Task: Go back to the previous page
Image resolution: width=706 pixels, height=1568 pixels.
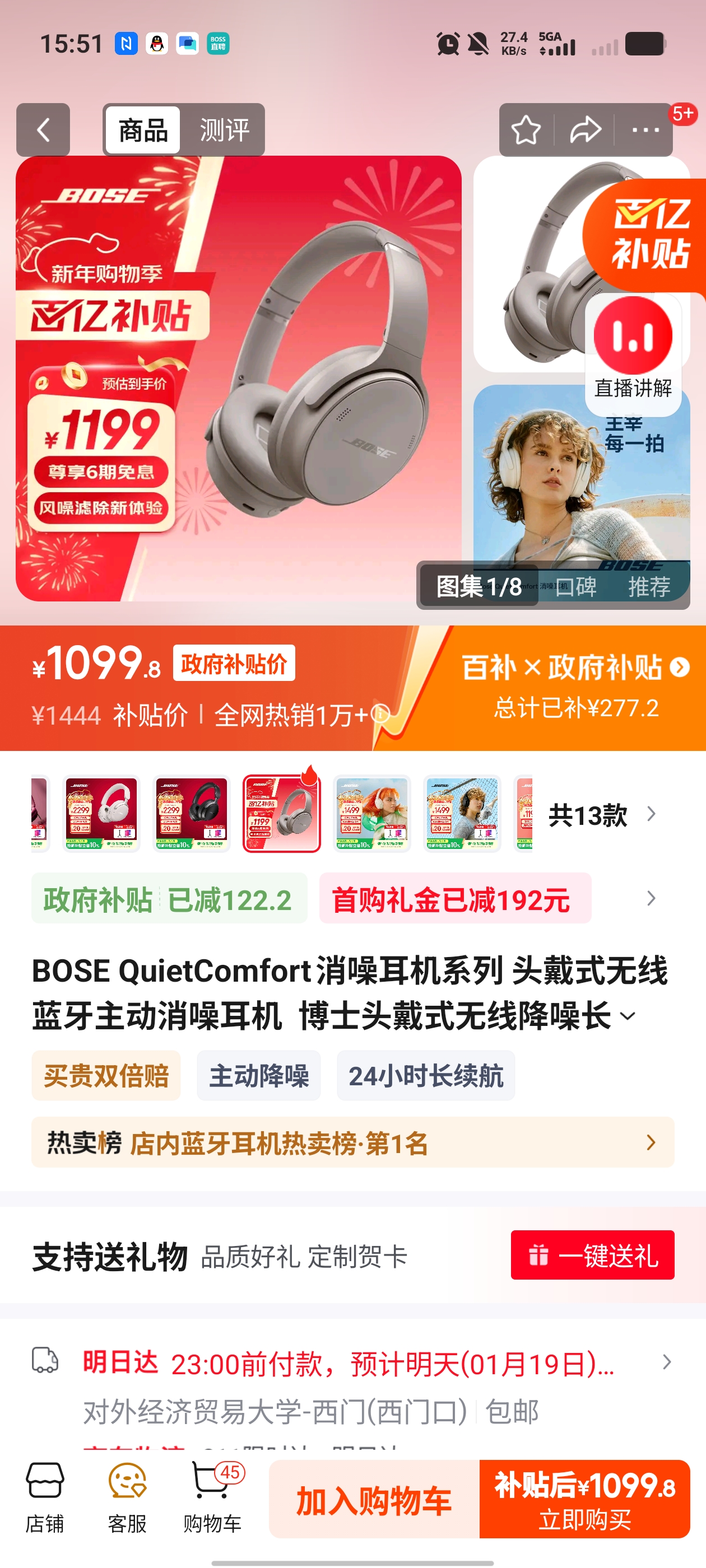Action: click(43, 130)
